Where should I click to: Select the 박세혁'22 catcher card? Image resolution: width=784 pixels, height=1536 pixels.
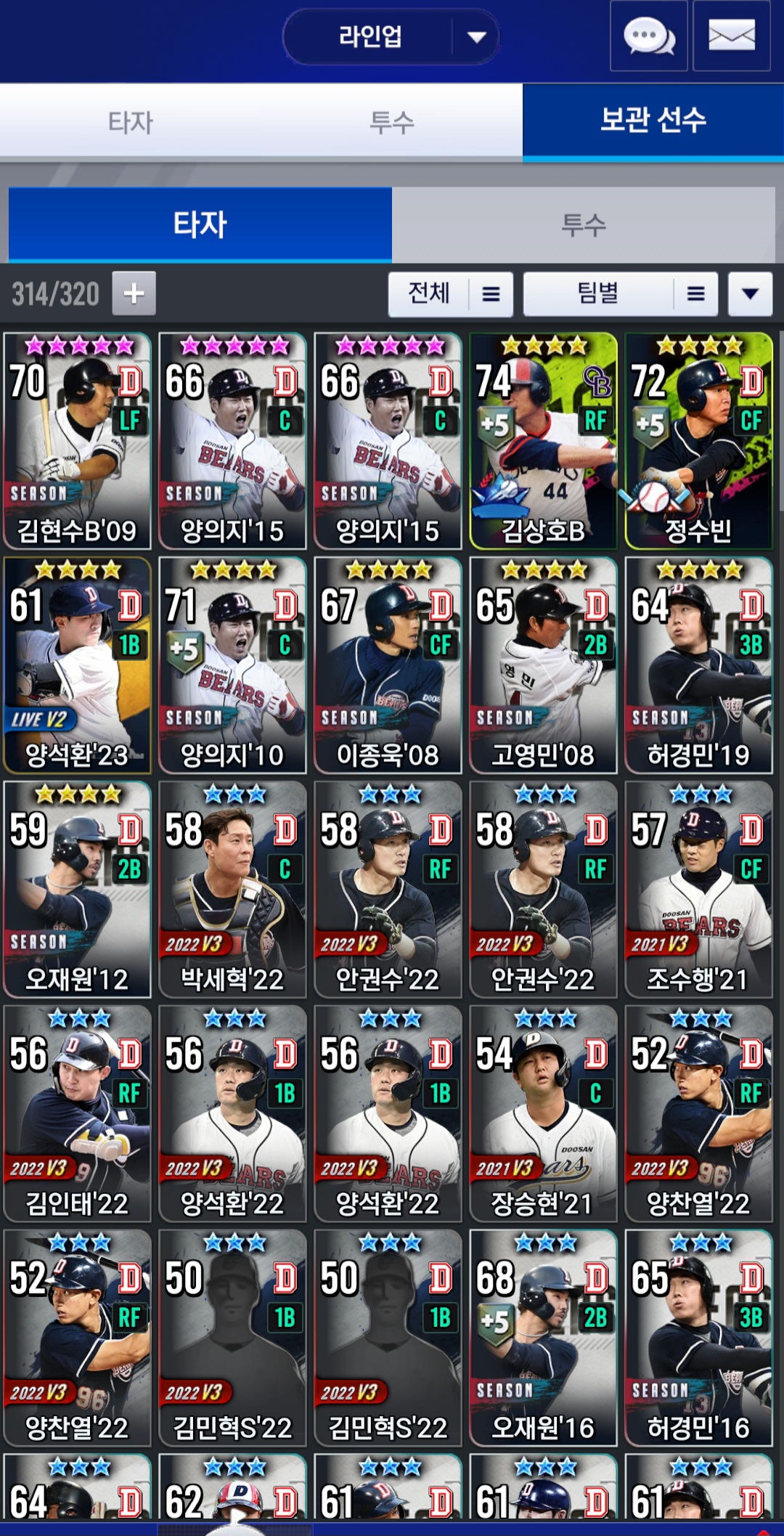(233, 890)
